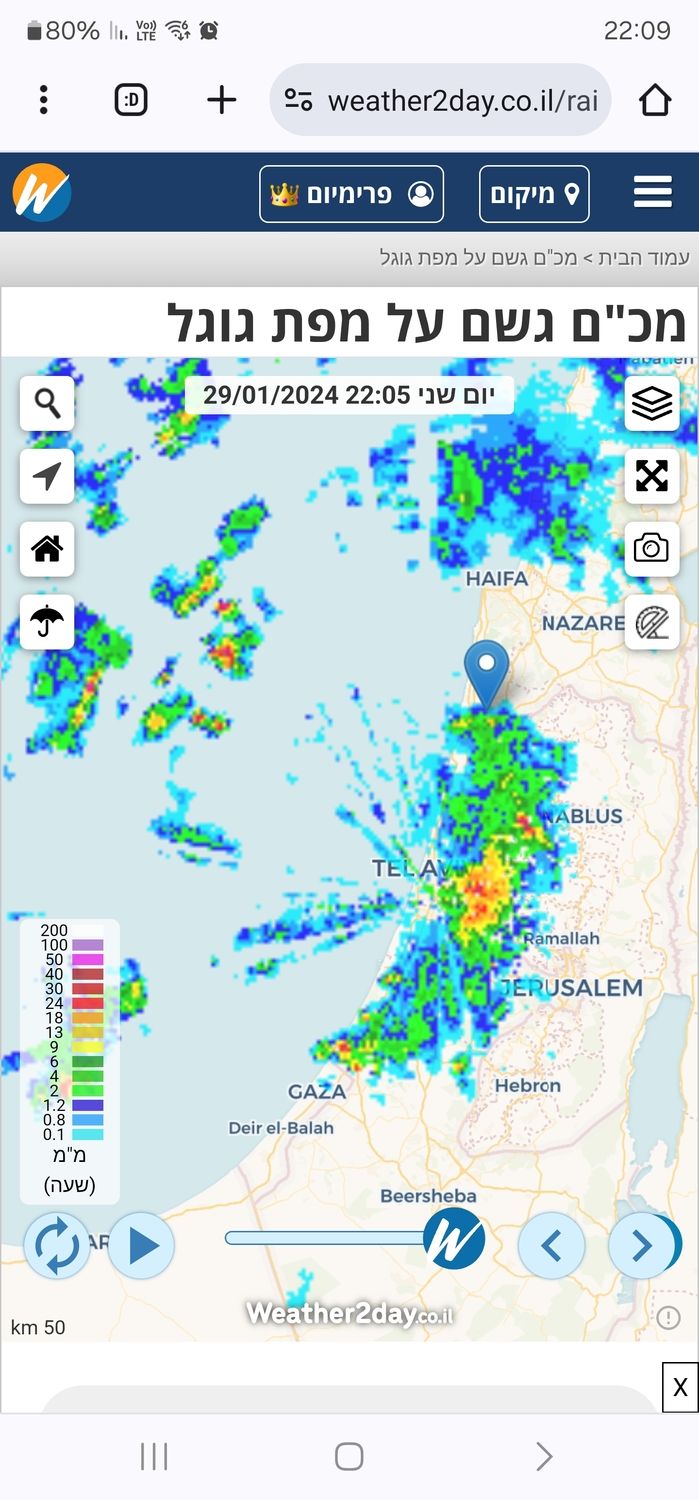
Task: Open the hamburger site menu
Action: tap(652, 193)
